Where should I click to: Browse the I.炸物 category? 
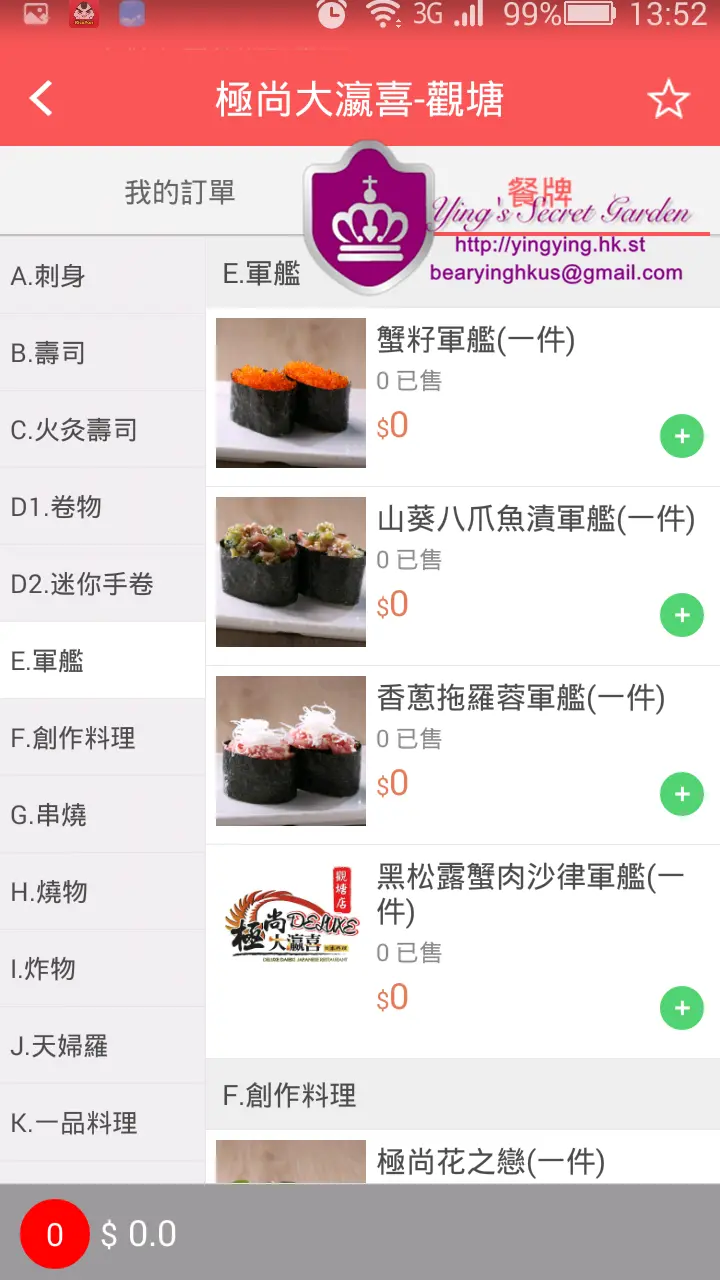point(102,969)
